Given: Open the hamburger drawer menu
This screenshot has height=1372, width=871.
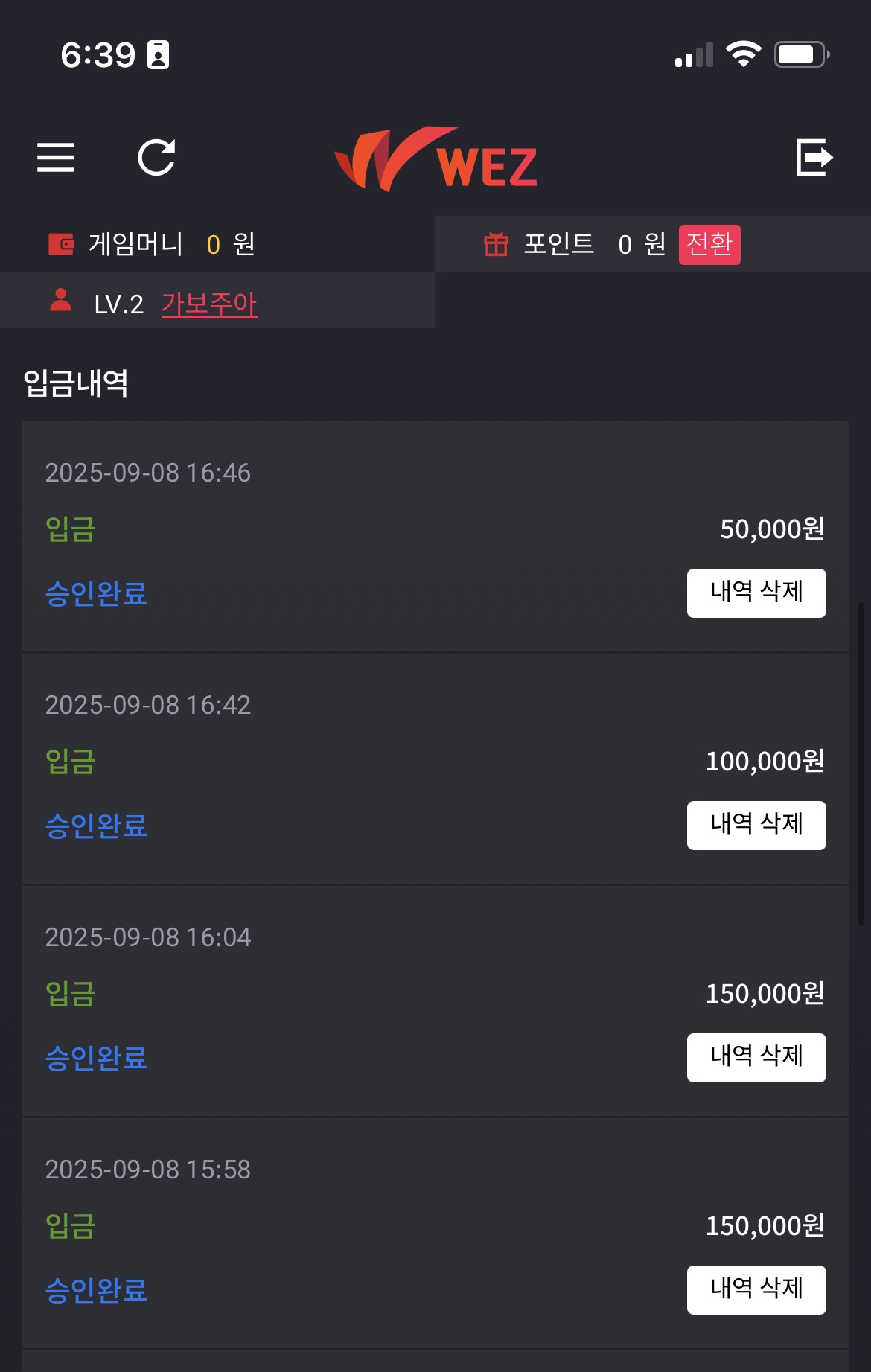Looking at the screenshot, I should point(56,157).
